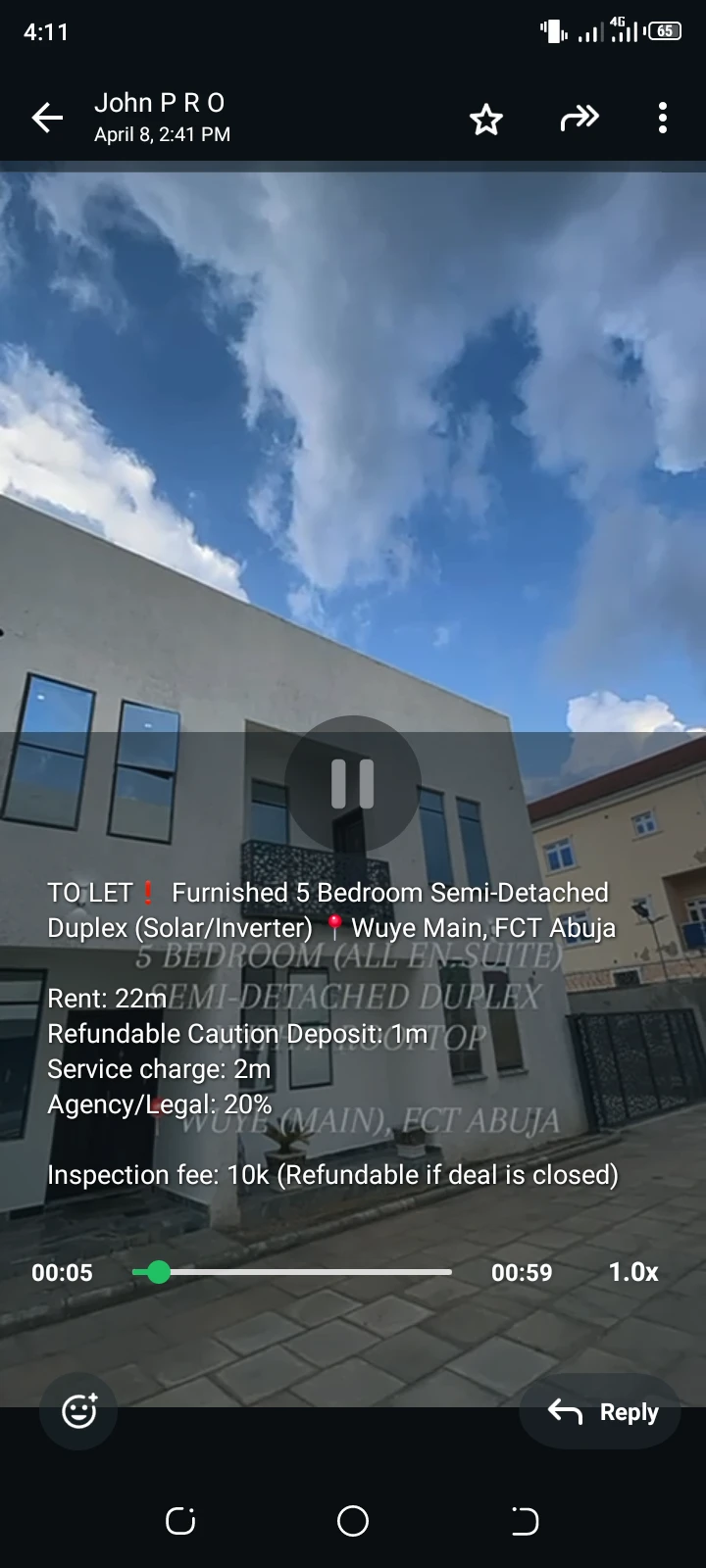Tap the Android back navigation button

[525, 1521]
